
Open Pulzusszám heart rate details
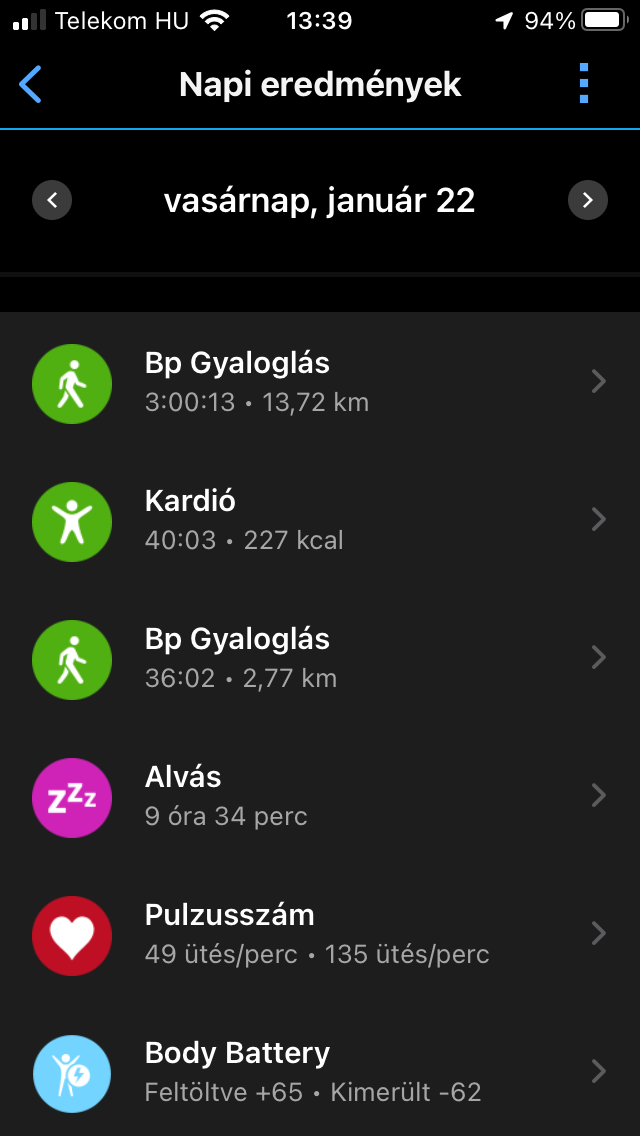(x=320, y=934)
